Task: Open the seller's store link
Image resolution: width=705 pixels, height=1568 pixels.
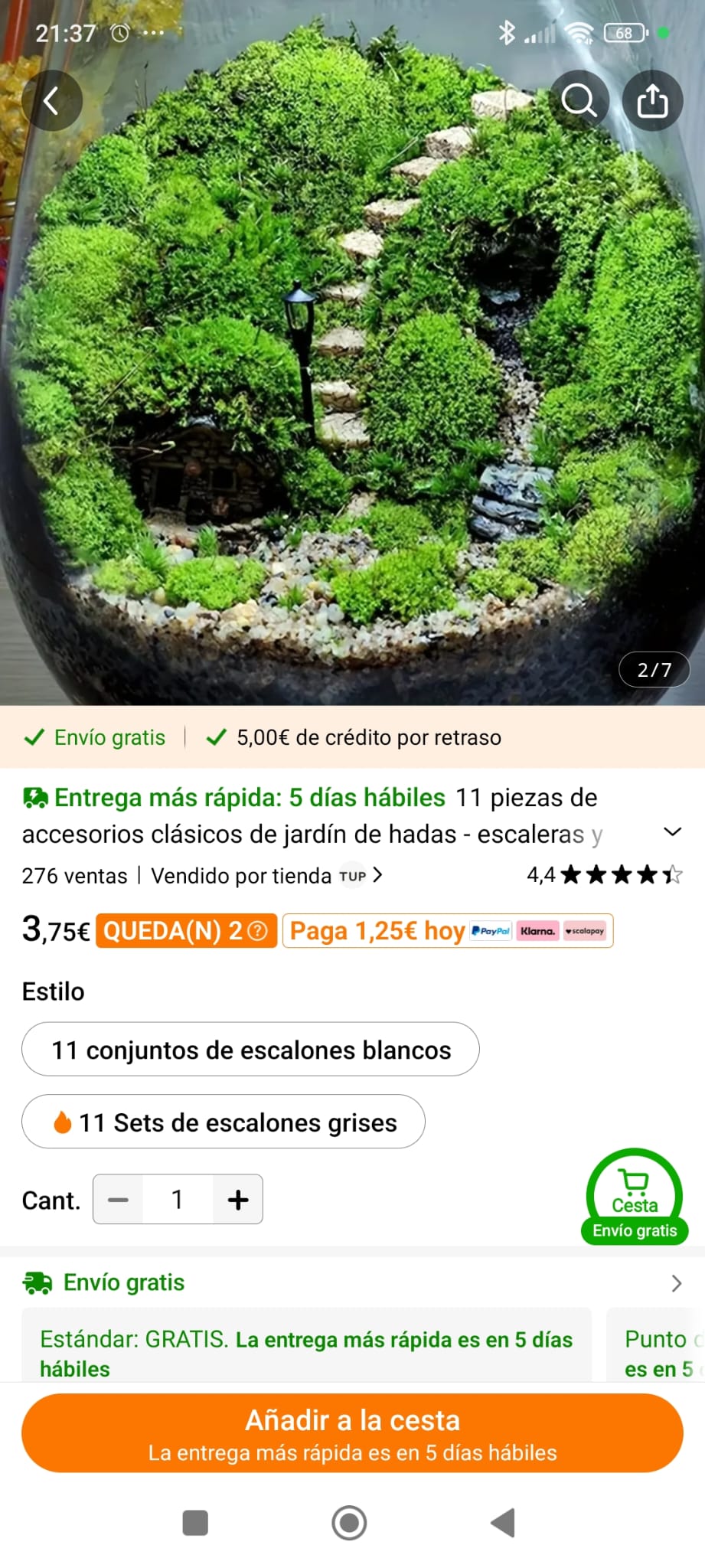Action: click(x=266, y=875)
